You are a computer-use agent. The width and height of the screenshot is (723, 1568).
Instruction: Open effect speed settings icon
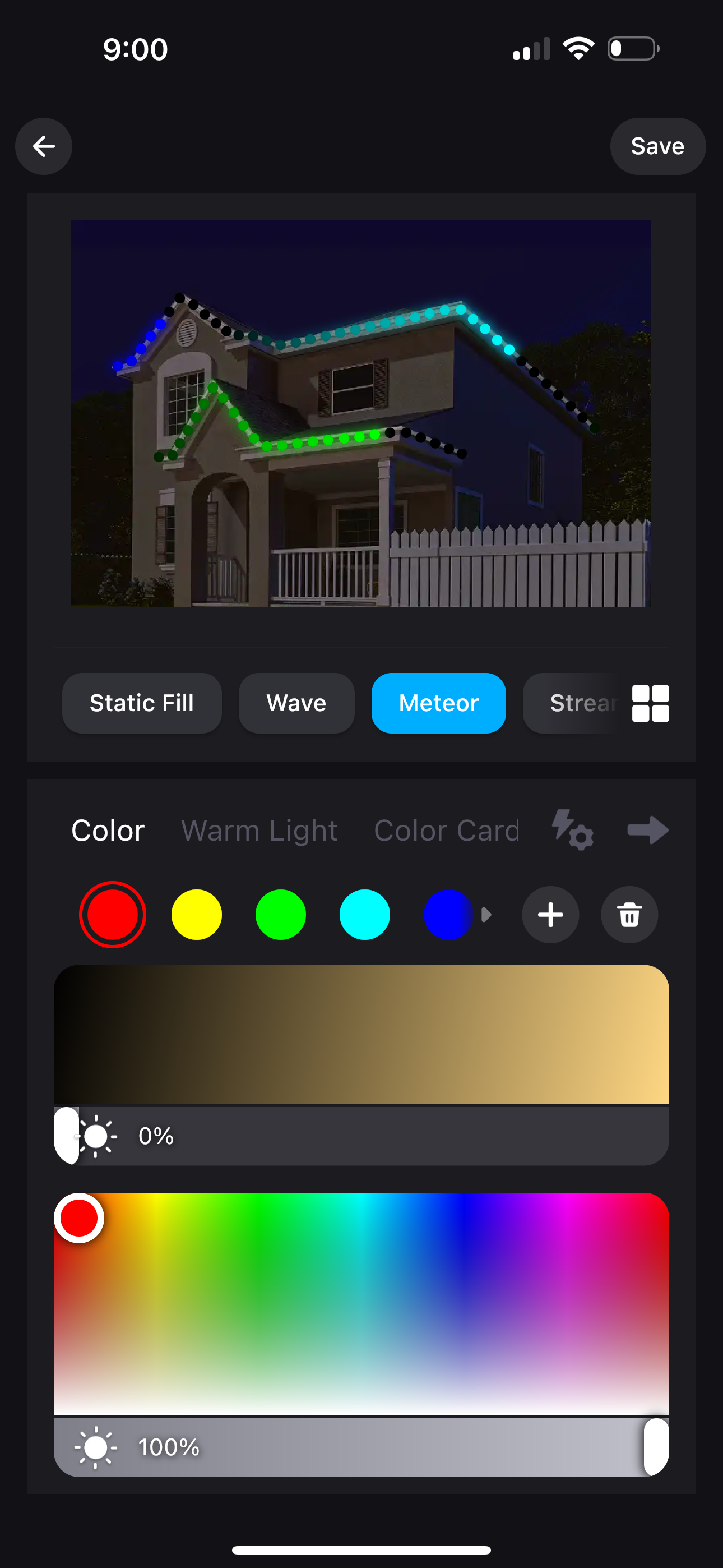tap(572, 829)
